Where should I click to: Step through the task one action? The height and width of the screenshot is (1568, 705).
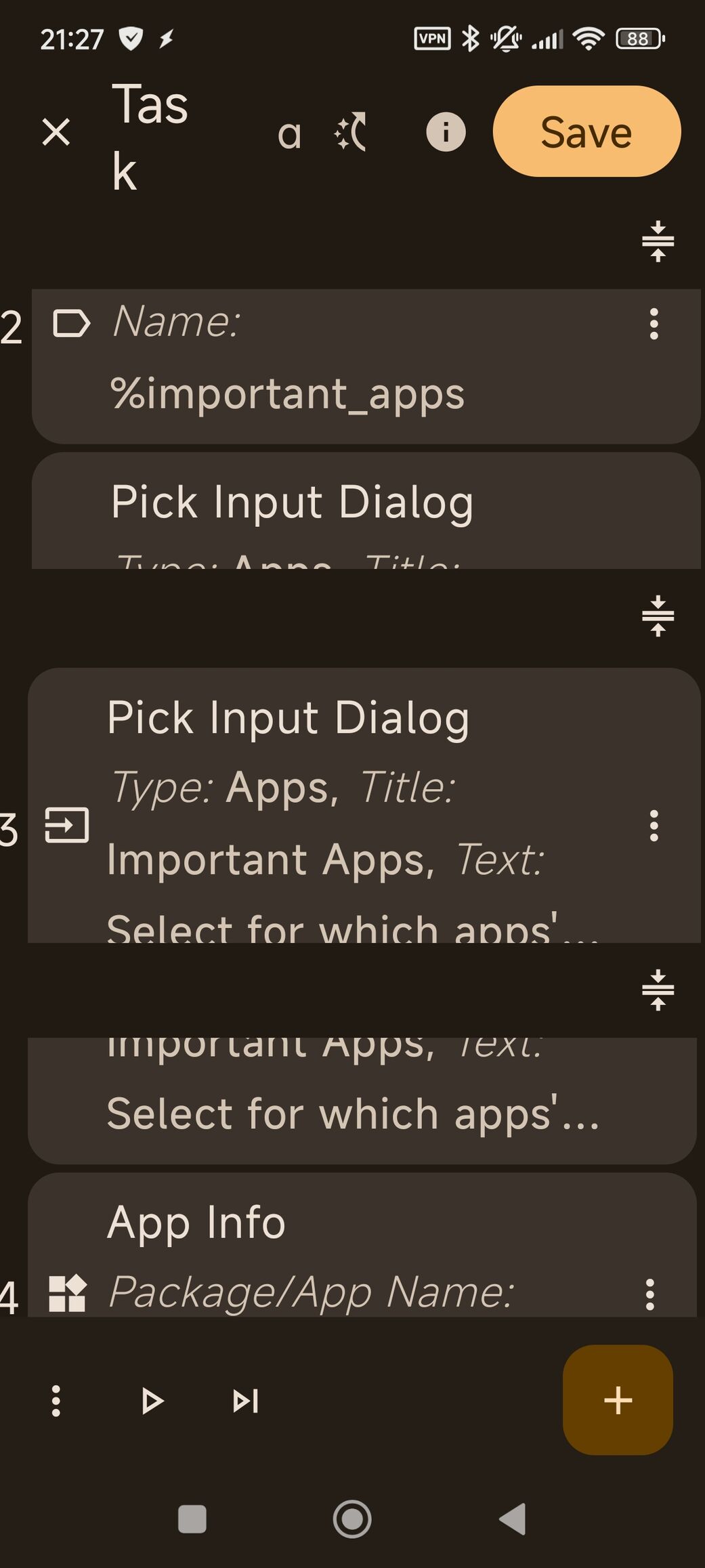(245, 1401)
